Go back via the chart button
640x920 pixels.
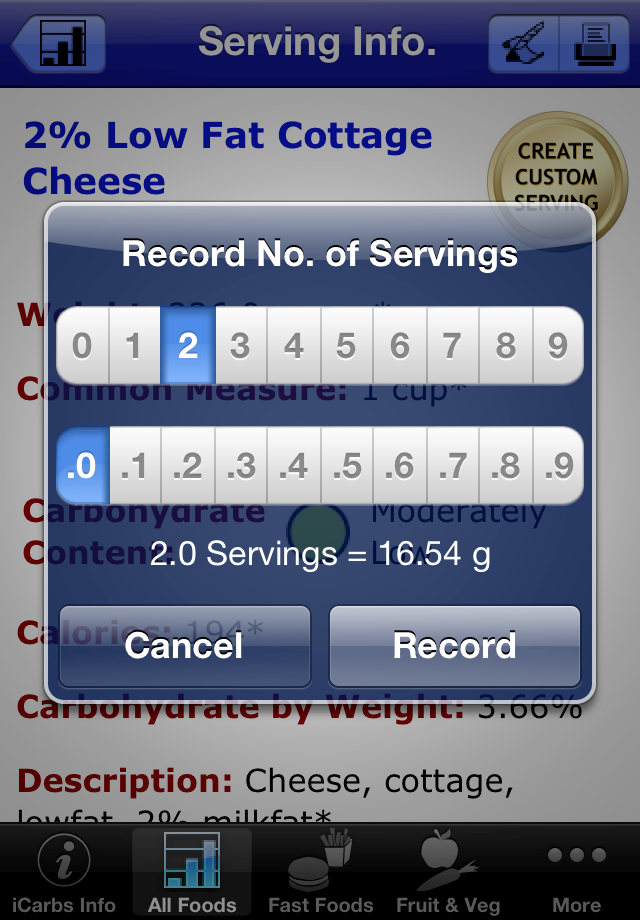click(60, 43)
